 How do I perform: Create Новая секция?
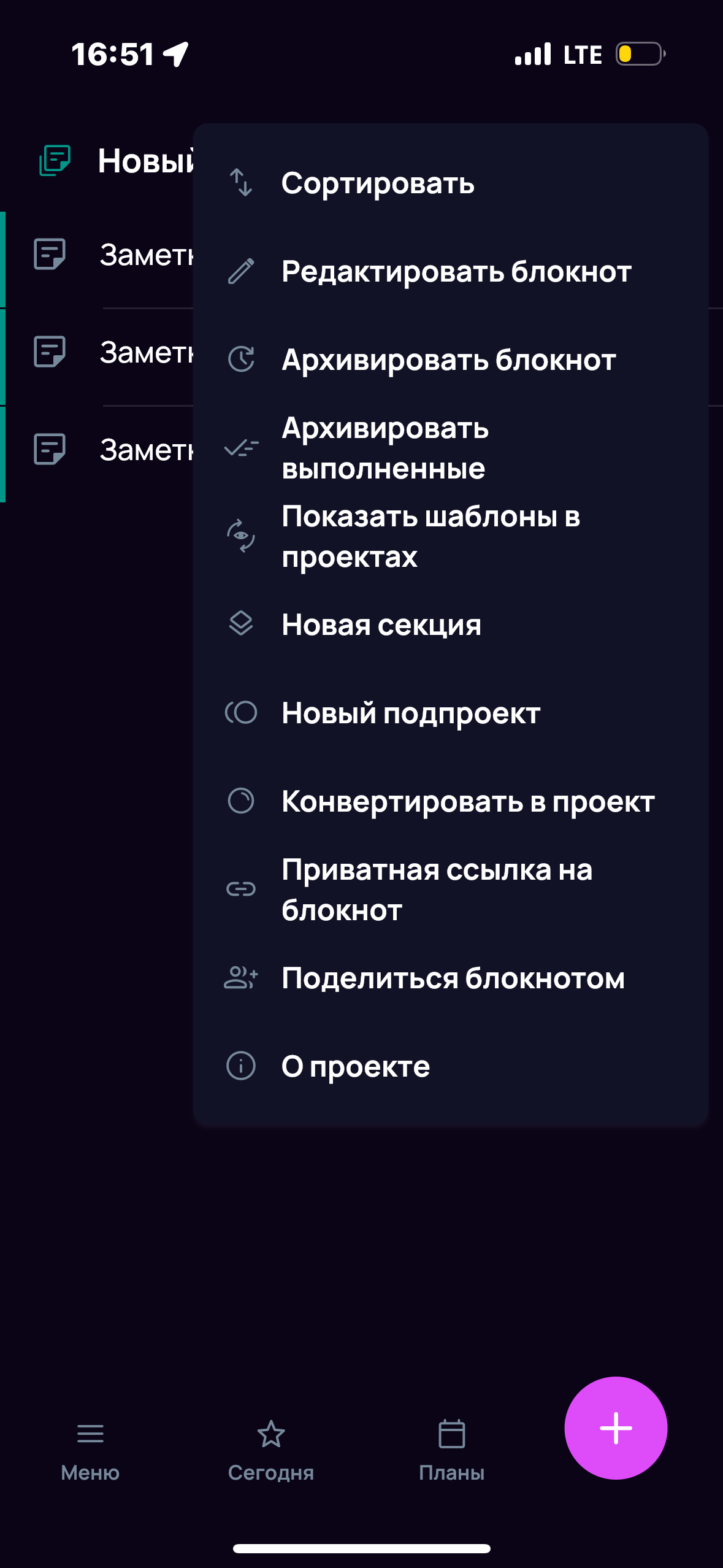(451, 625)
